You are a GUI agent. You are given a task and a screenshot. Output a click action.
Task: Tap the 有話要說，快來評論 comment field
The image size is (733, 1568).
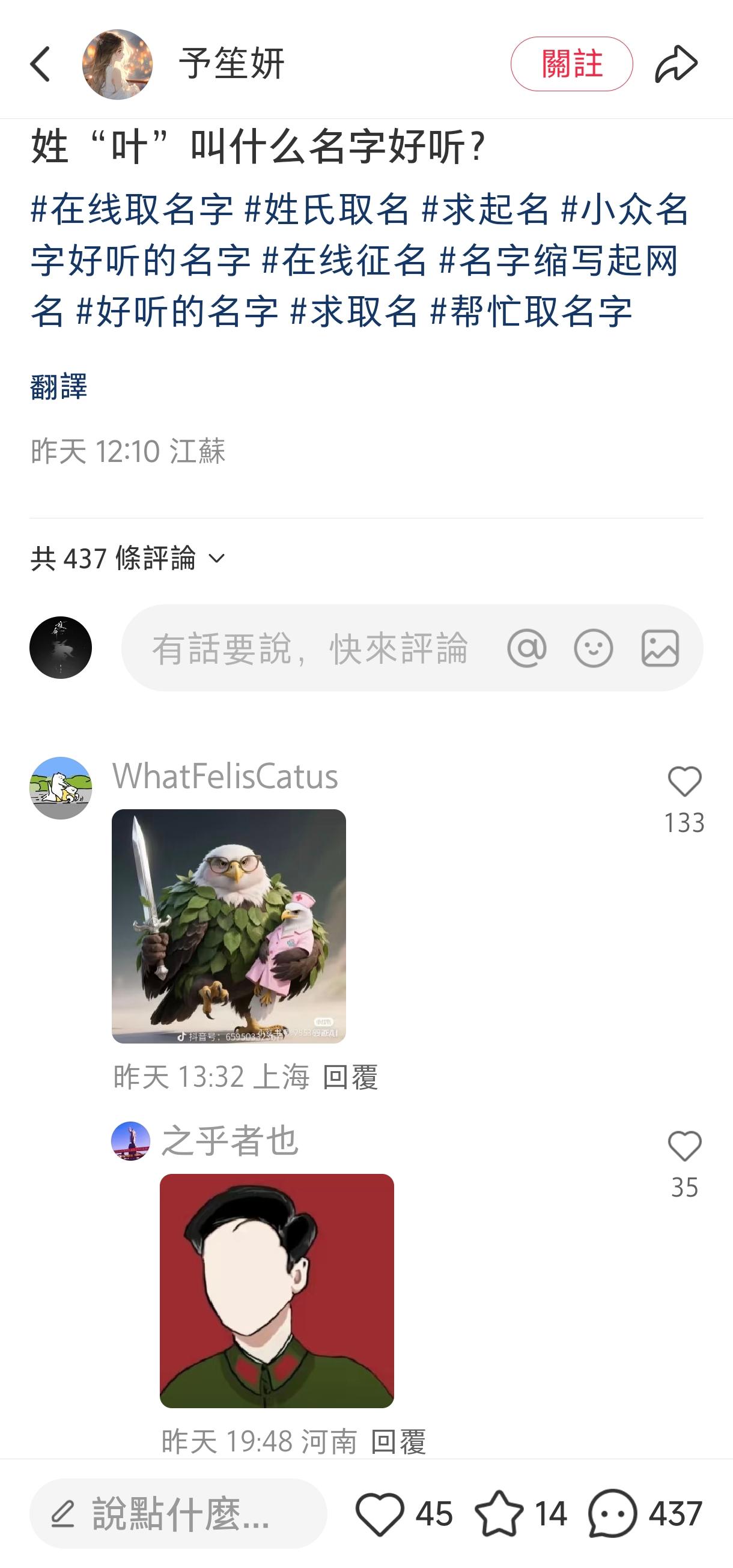pos(311,648)
